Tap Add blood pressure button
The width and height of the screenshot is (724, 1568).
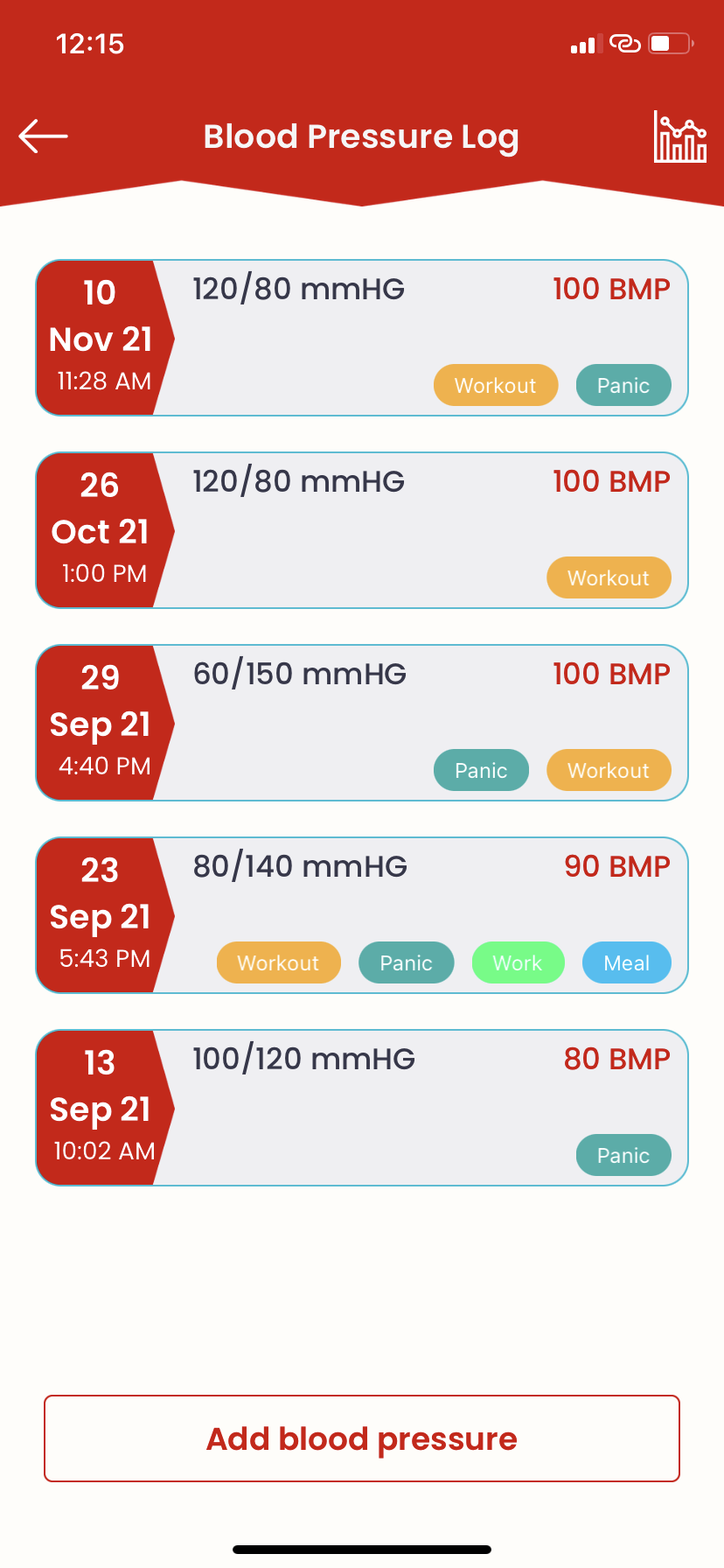[x=362, y=1438]
